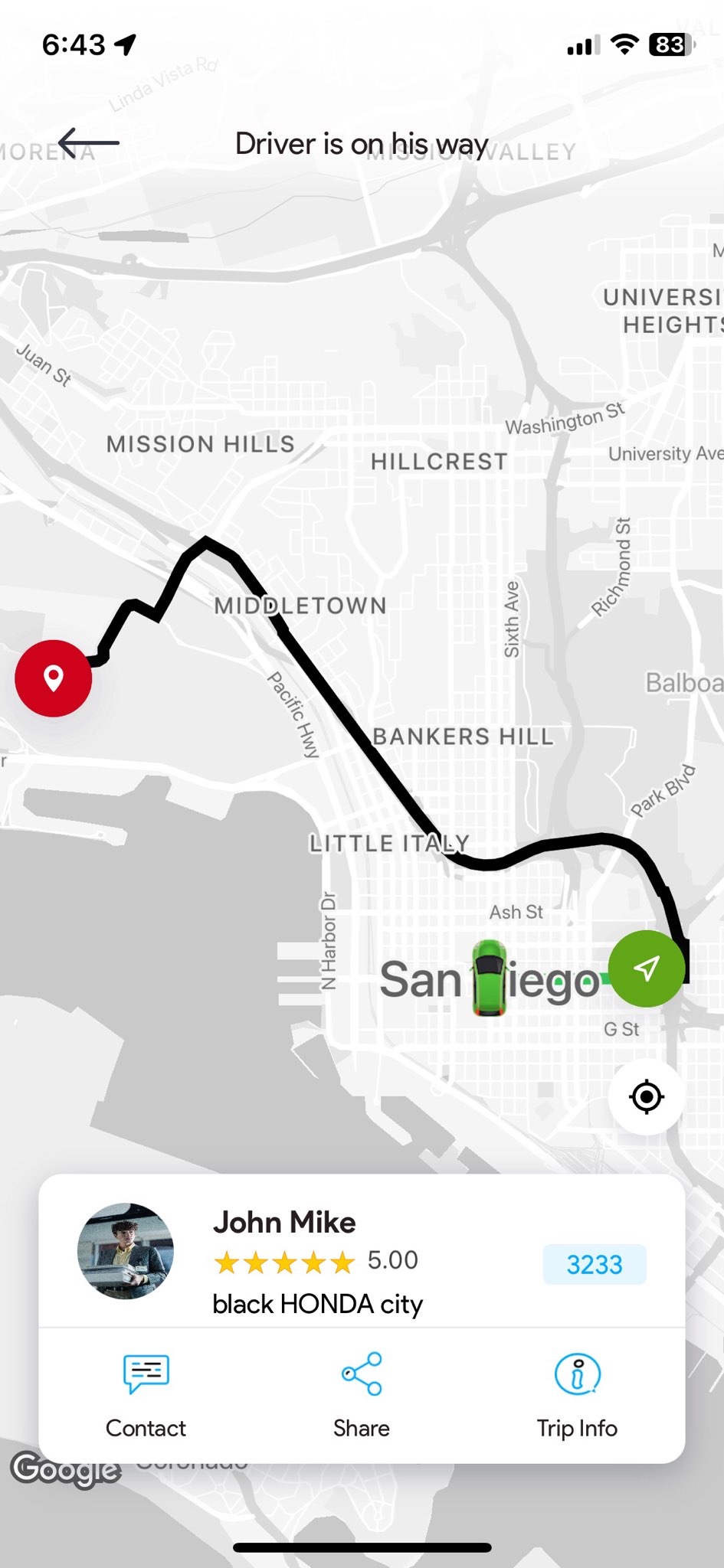Contact driver John Mike

(x=146, y=1395)
